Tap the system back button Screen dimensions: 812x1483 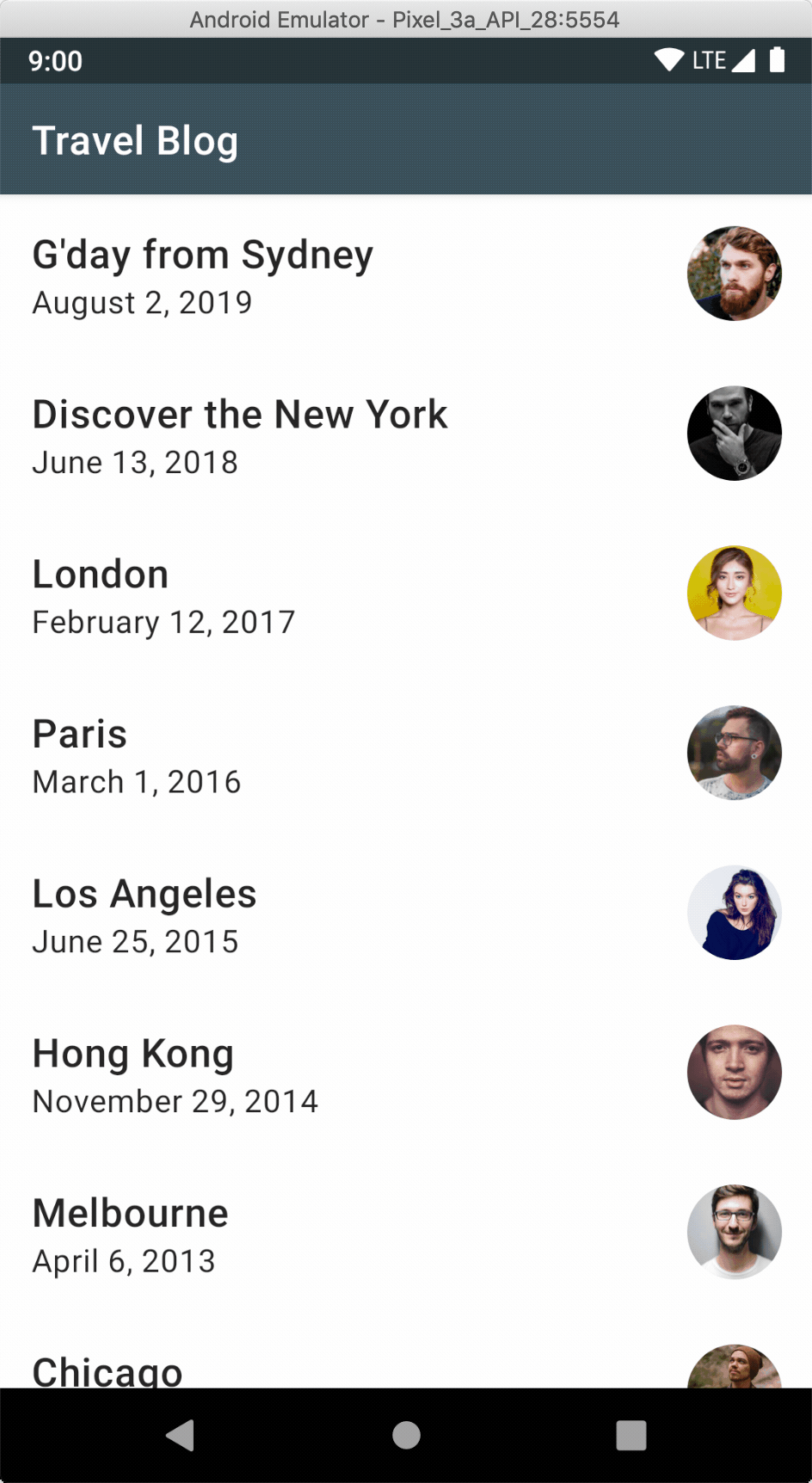(181, 1435)
